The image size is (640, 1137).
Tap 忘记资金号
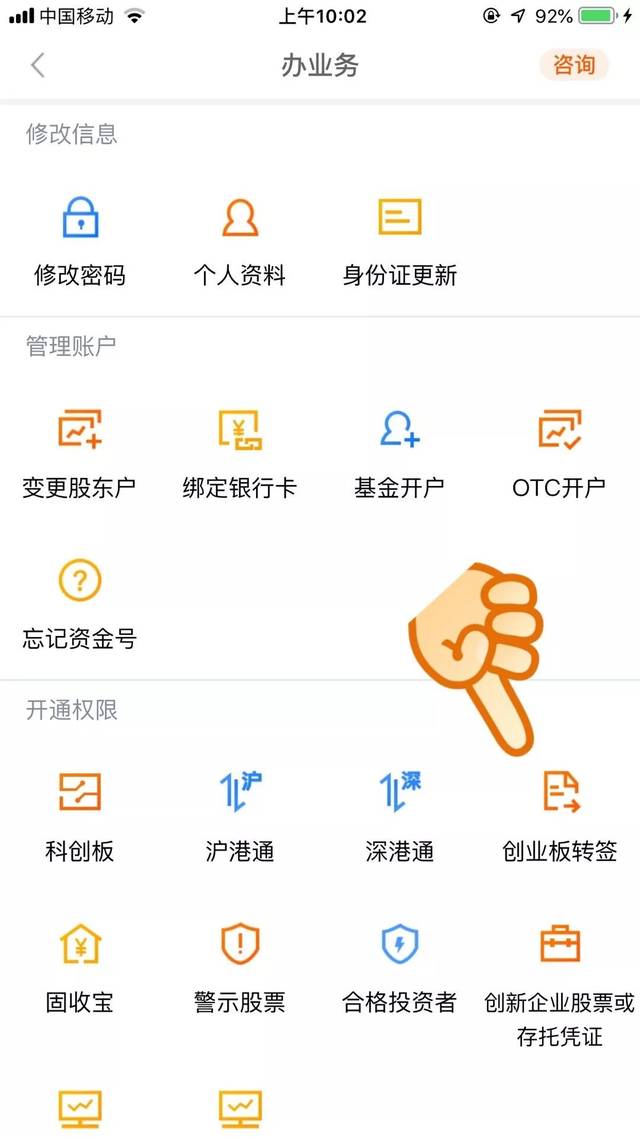coord(80,603)
